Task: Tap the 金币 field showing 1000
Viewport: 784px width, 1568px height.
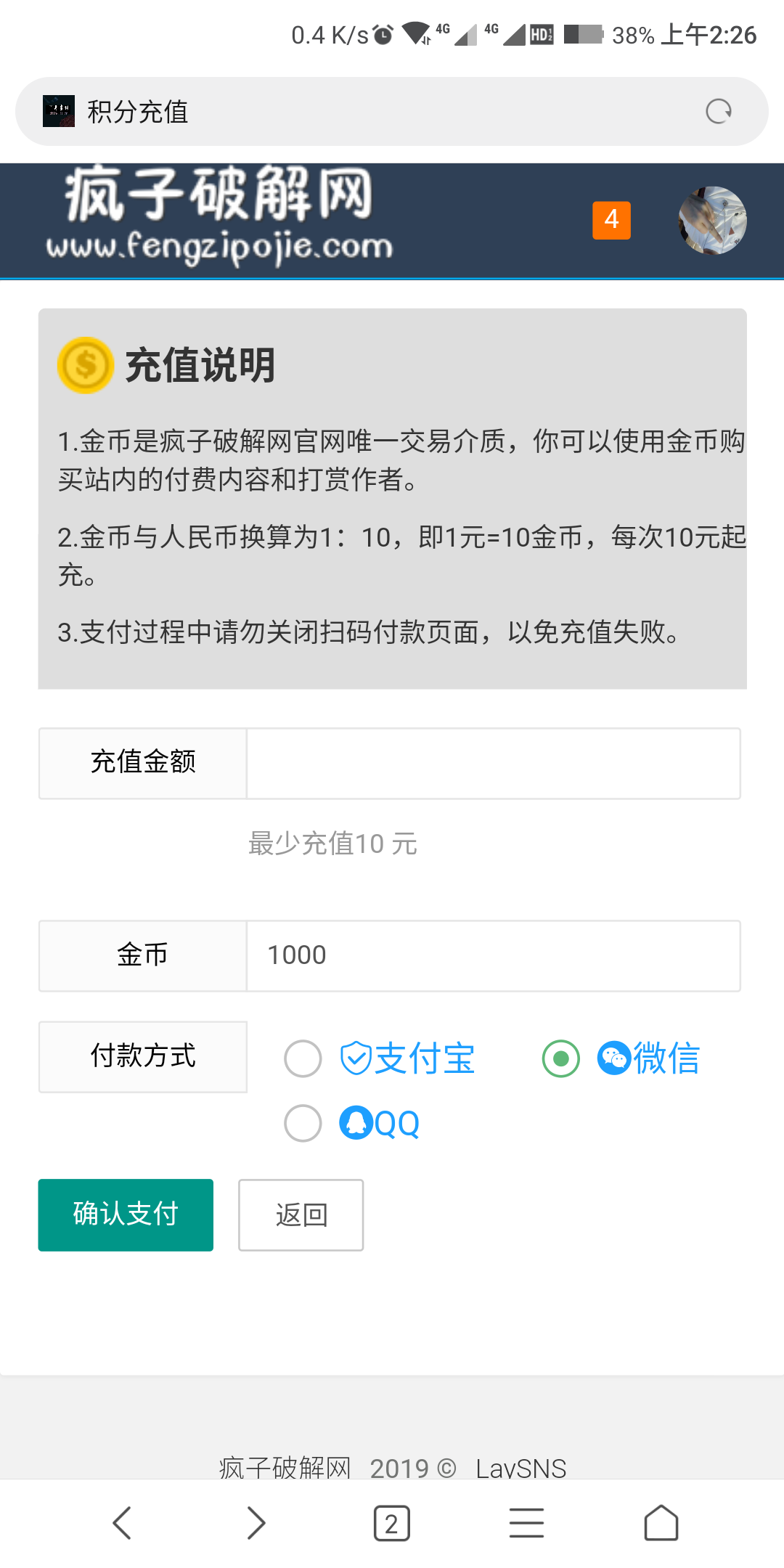Action: 494,956
